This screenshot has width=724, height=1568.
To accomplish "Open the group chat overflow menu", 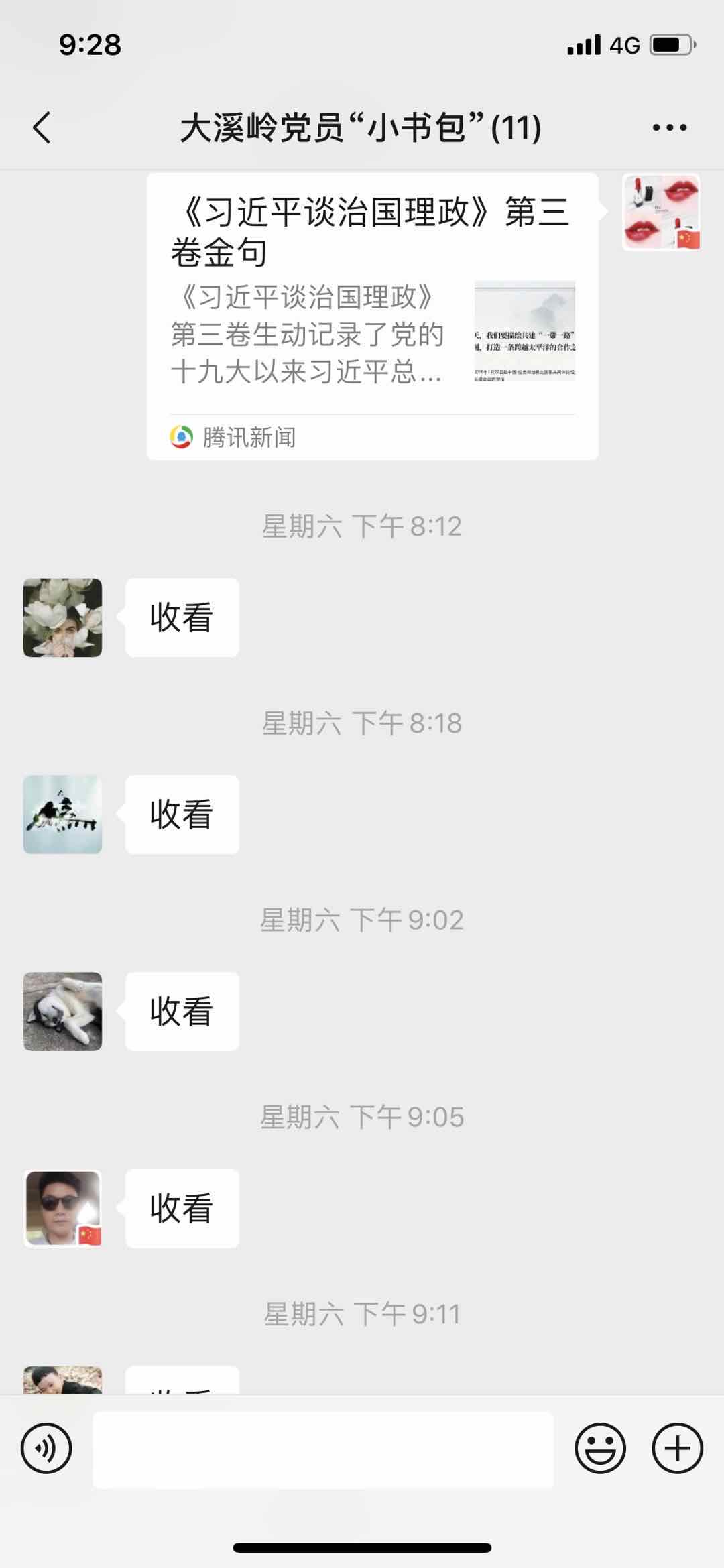I will point(669,127).
